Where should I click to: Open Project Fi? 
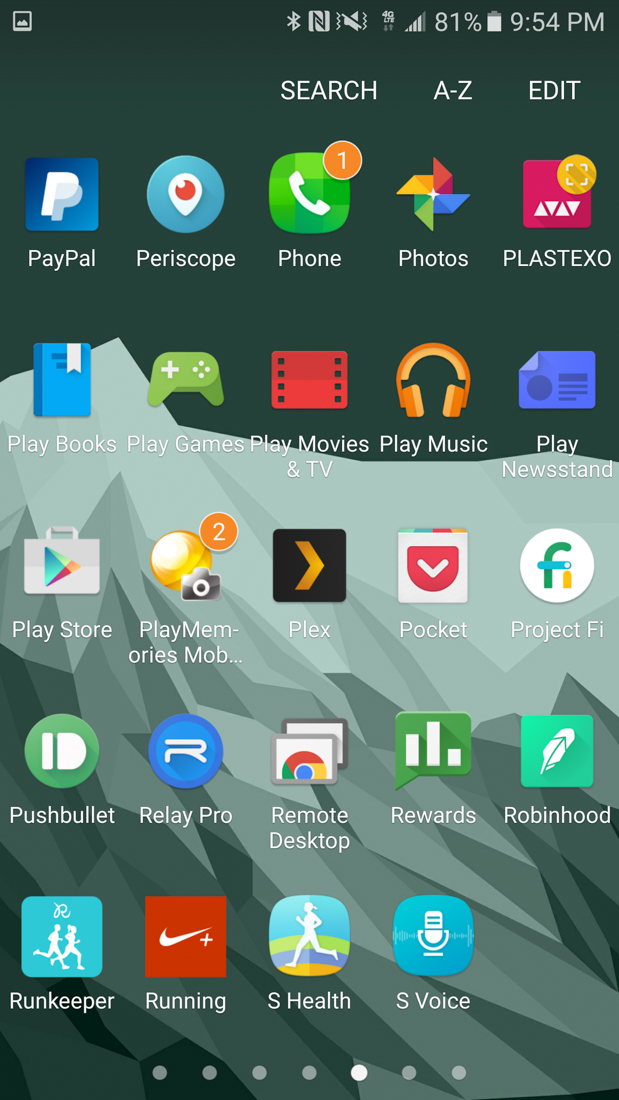[557, 566]
